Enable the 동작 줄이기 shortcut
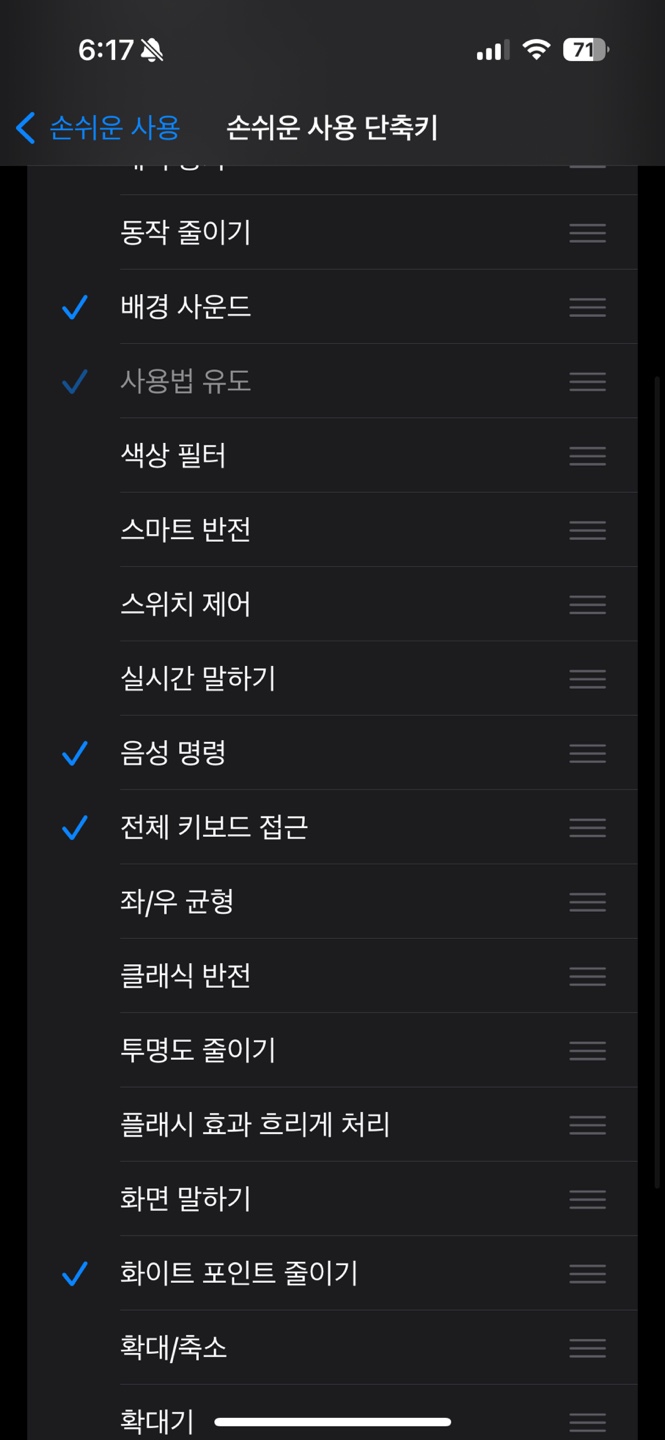665x1440 pixels. tap(332, 233)
